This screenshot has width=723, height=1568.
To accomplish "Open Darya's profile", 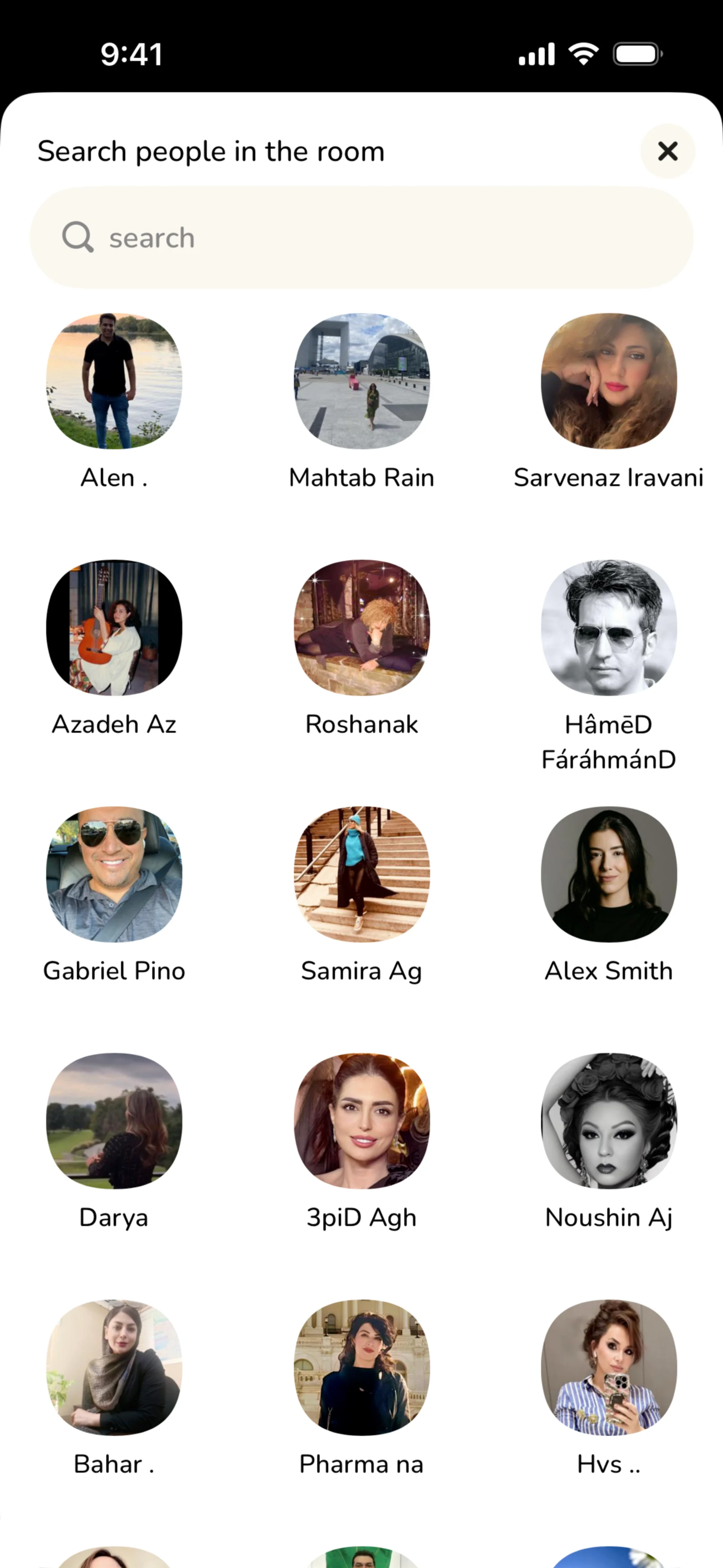I will click(x=114, y=1120).
